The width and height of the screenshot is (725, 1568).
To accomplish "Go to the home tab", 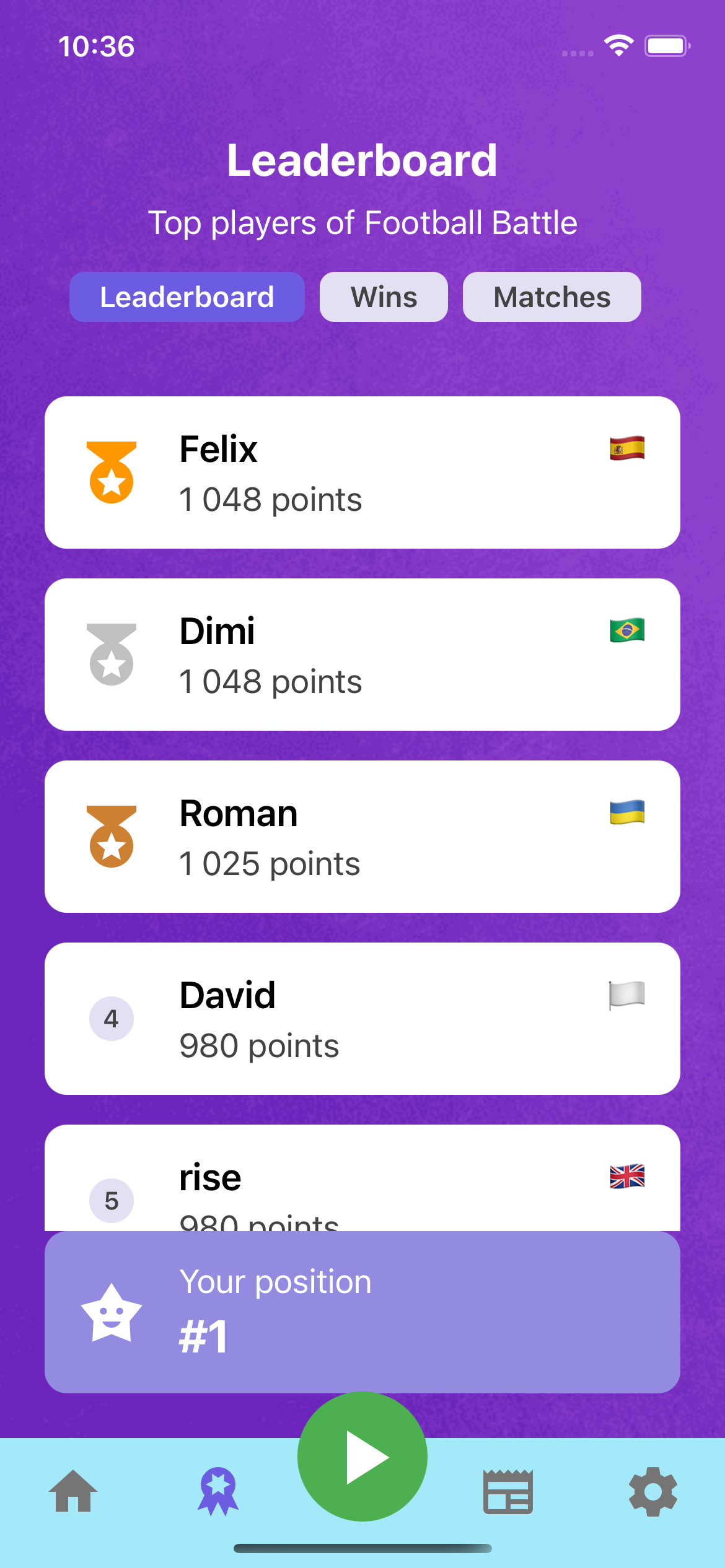I will (73, 1491).
